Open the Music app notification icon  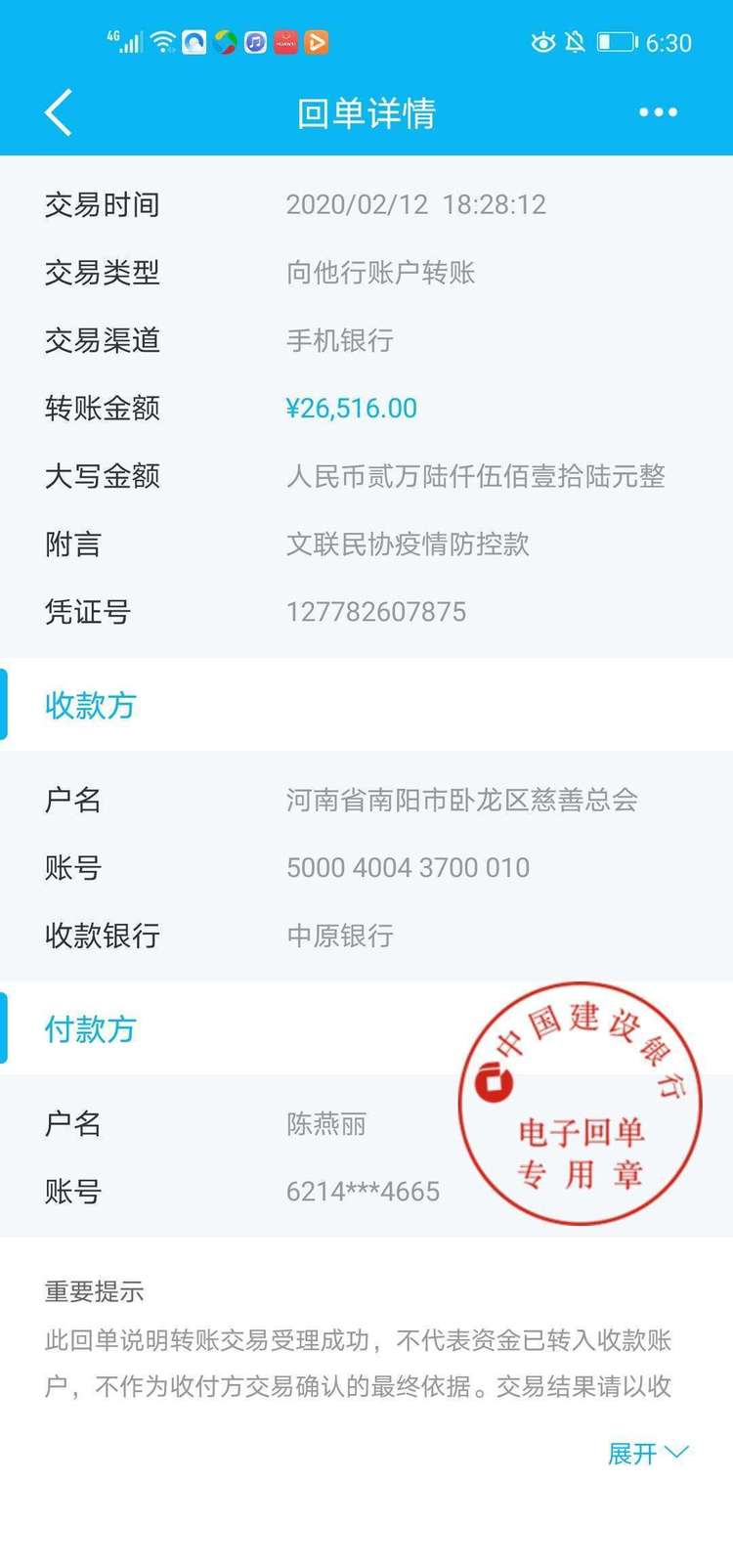[257, 41]
